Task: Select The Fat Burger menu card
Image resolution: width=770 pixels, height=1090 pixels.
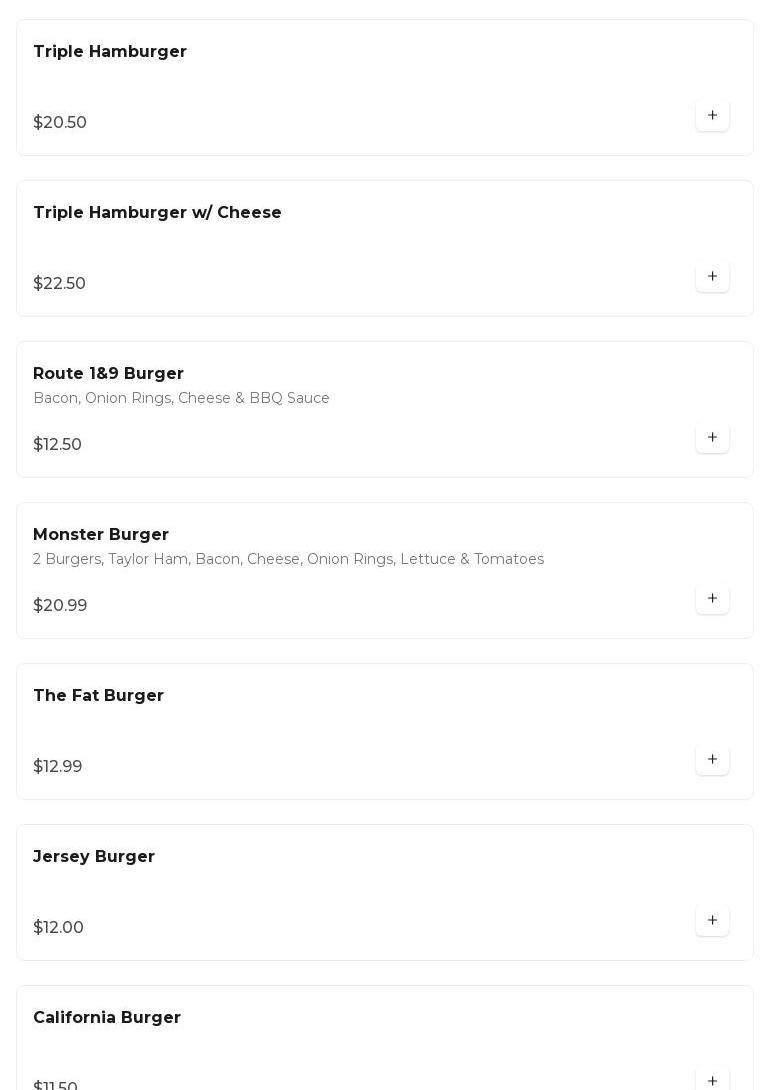Action: coord(350,731)
